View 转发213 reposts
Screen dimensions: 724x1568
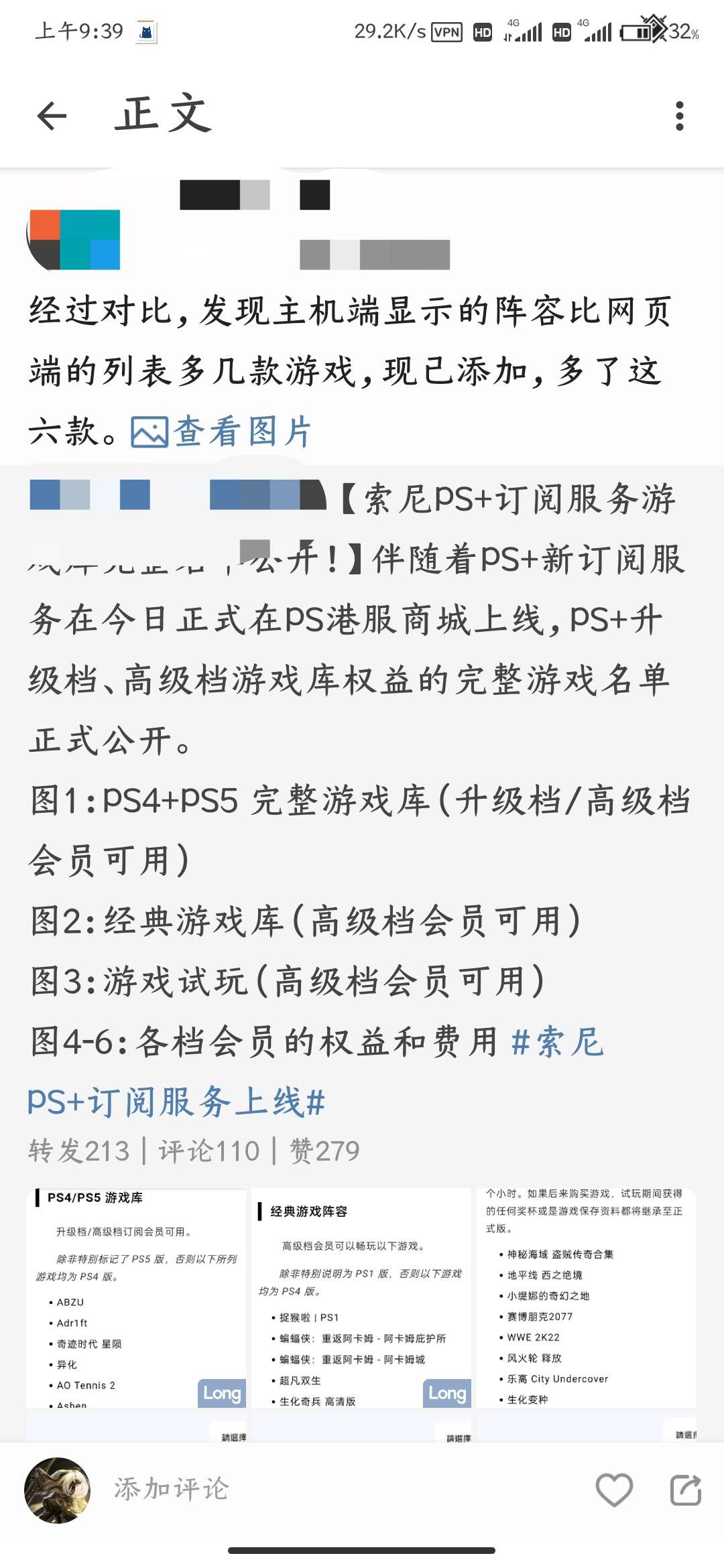click(78, 1151)
